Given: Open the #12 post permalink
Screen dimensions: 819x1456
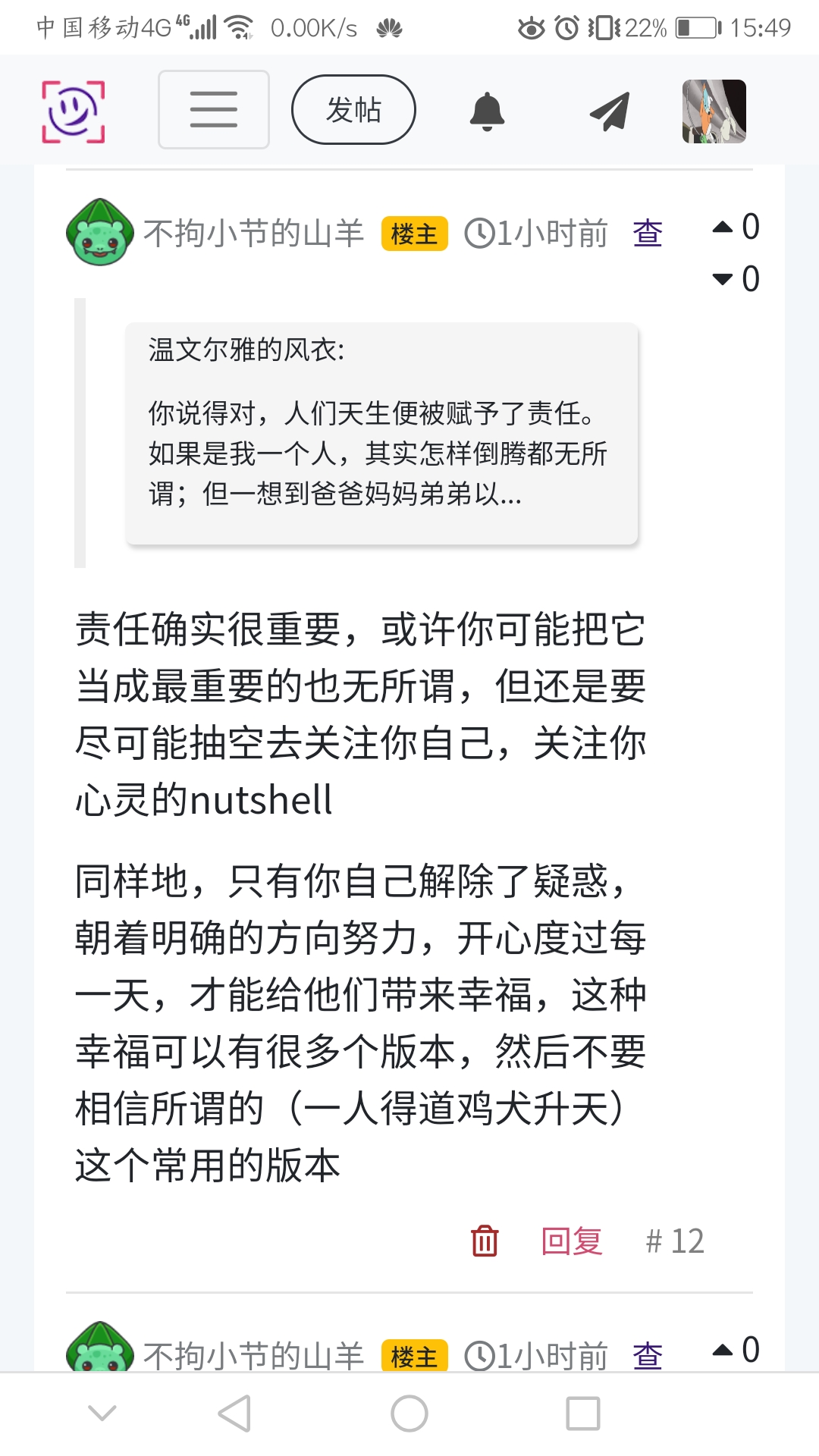Looking at the screenshot, I should (x=675, y=1241).
